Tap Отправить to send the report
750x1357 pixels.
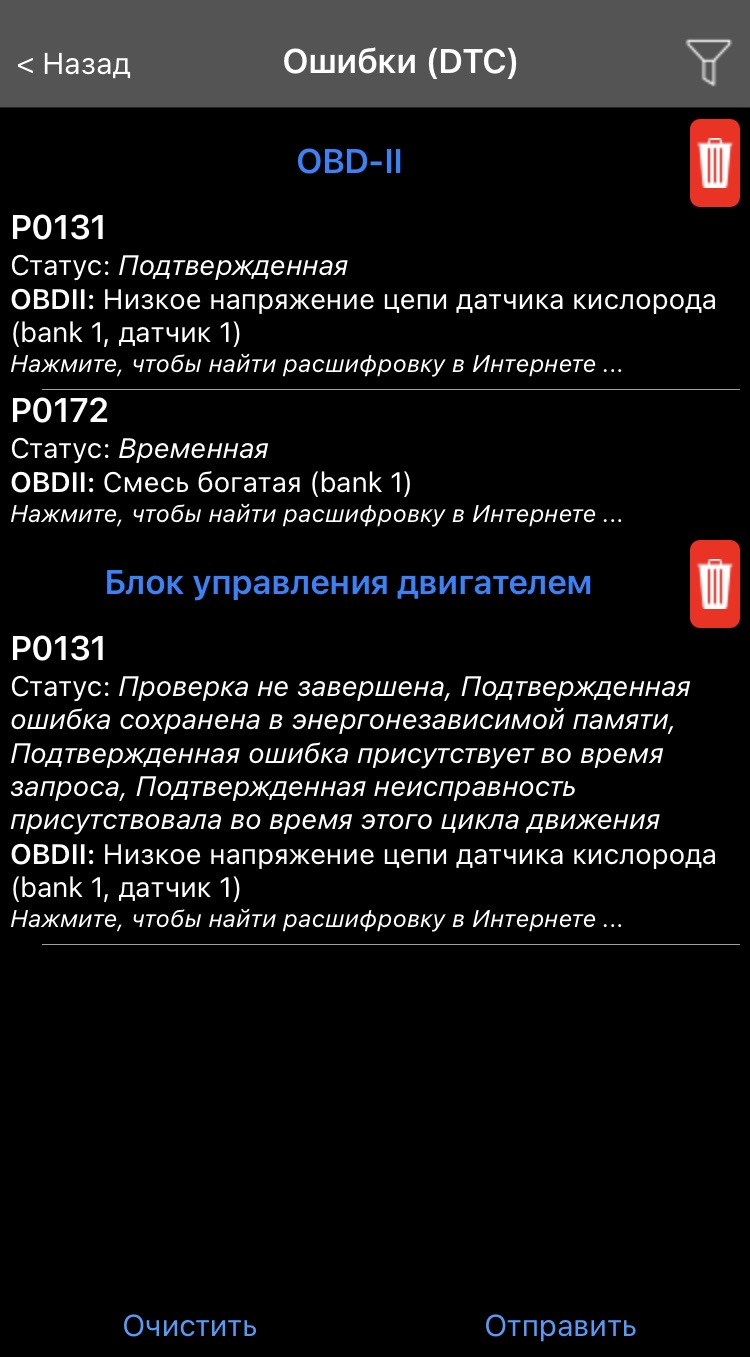point(560,1326)
